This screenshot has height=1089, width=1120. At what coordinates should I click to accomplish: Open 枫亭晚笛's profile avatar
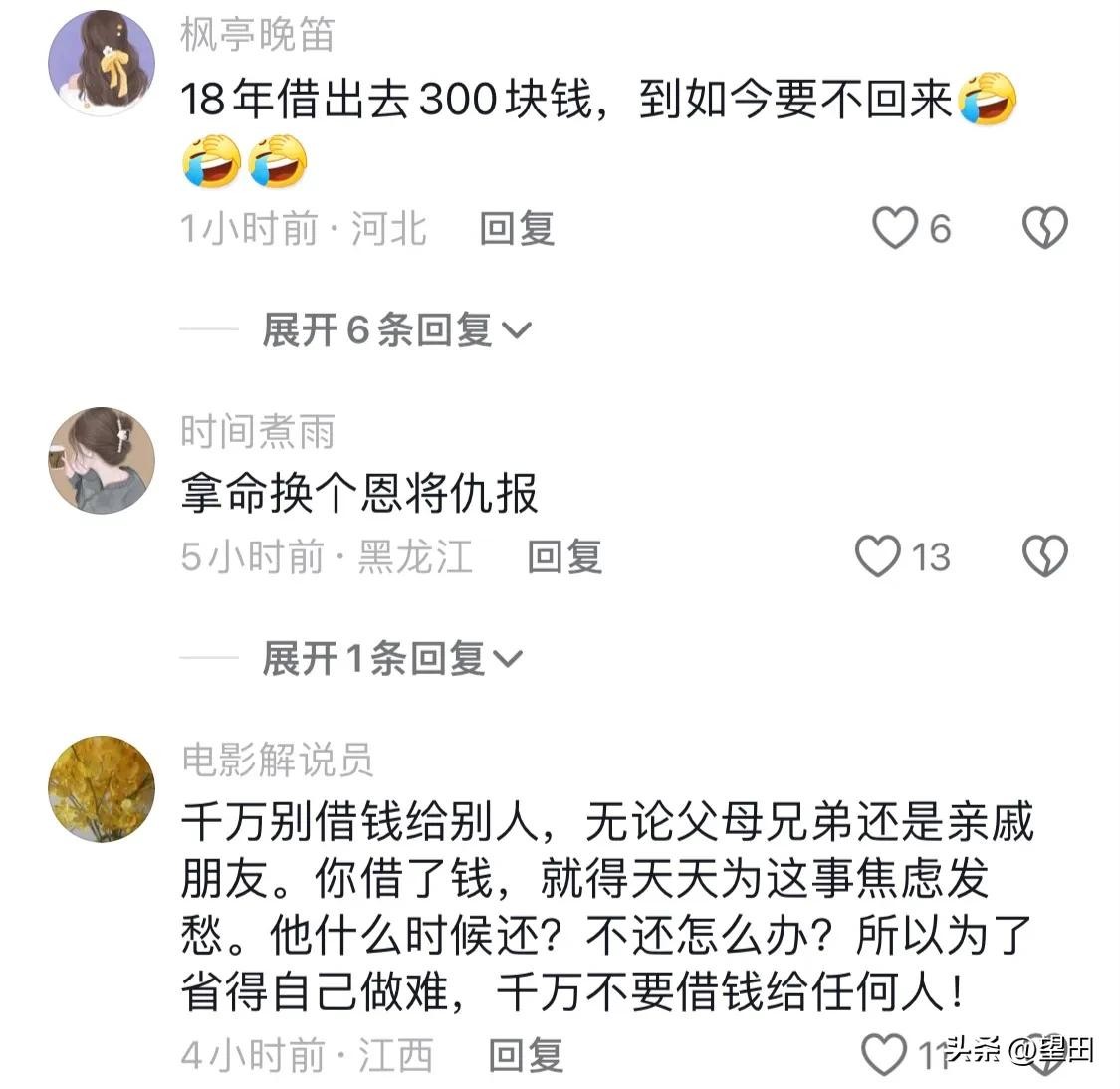[x=102, y=63]
